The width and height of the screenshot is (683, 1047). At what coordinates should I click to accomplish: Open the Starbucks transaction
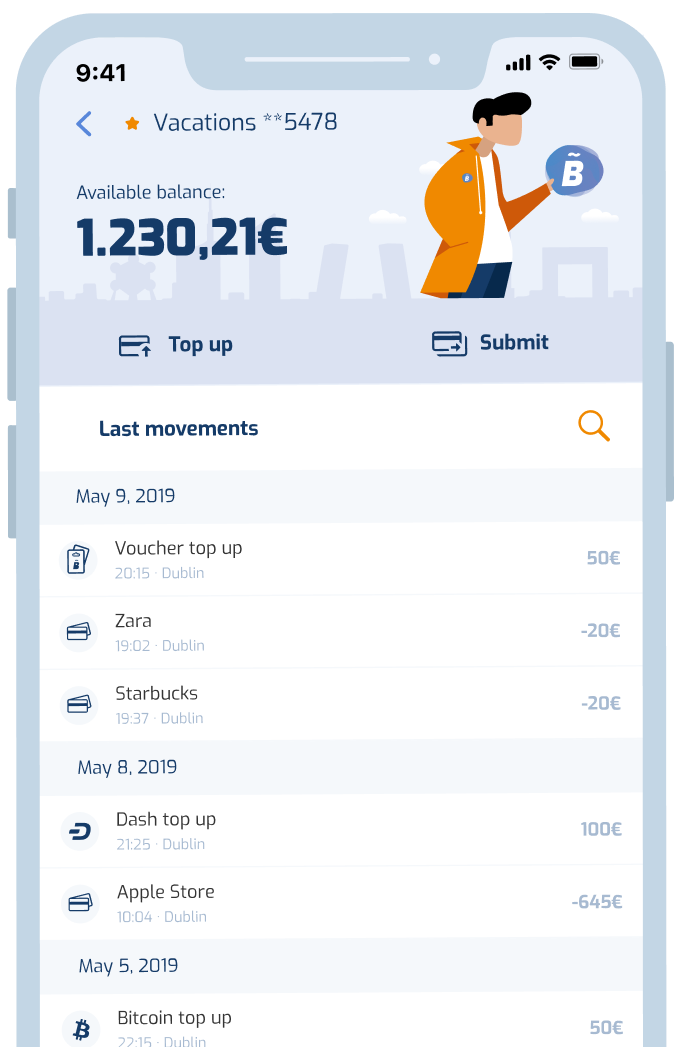click(340, 704)
